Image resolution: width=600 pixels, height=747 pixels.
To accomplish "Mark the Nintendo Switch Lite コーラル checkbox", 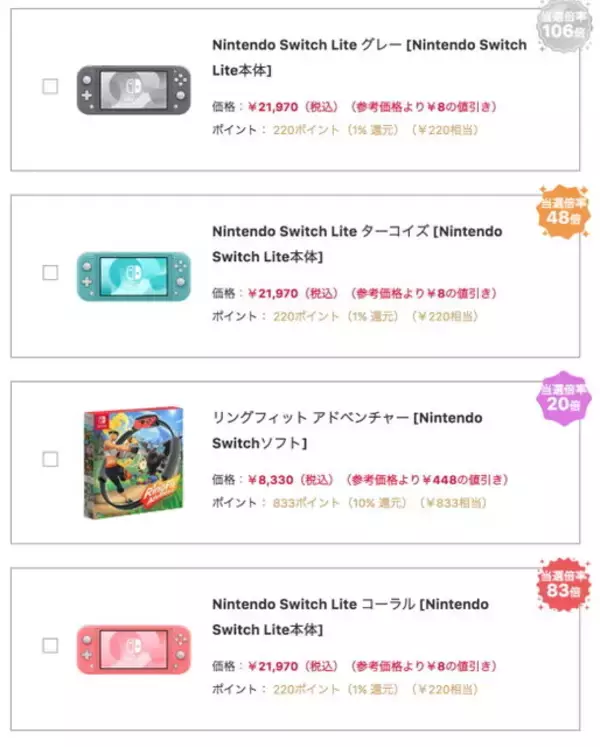I will click(x=50, y=645).
